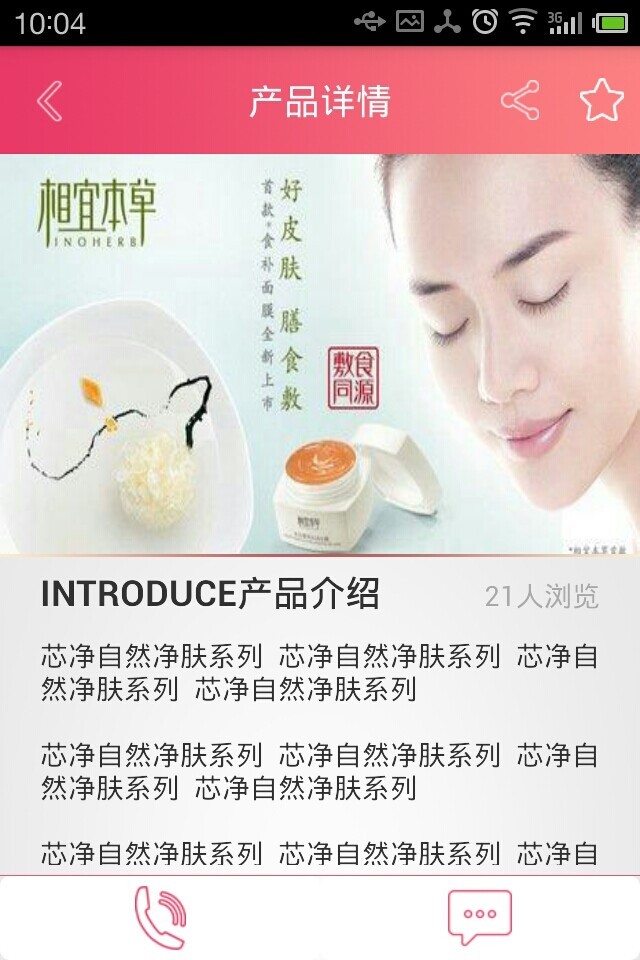Add product to favorites with star
Image resolution: width=640 pixels, height=960 pixels.
601,101
